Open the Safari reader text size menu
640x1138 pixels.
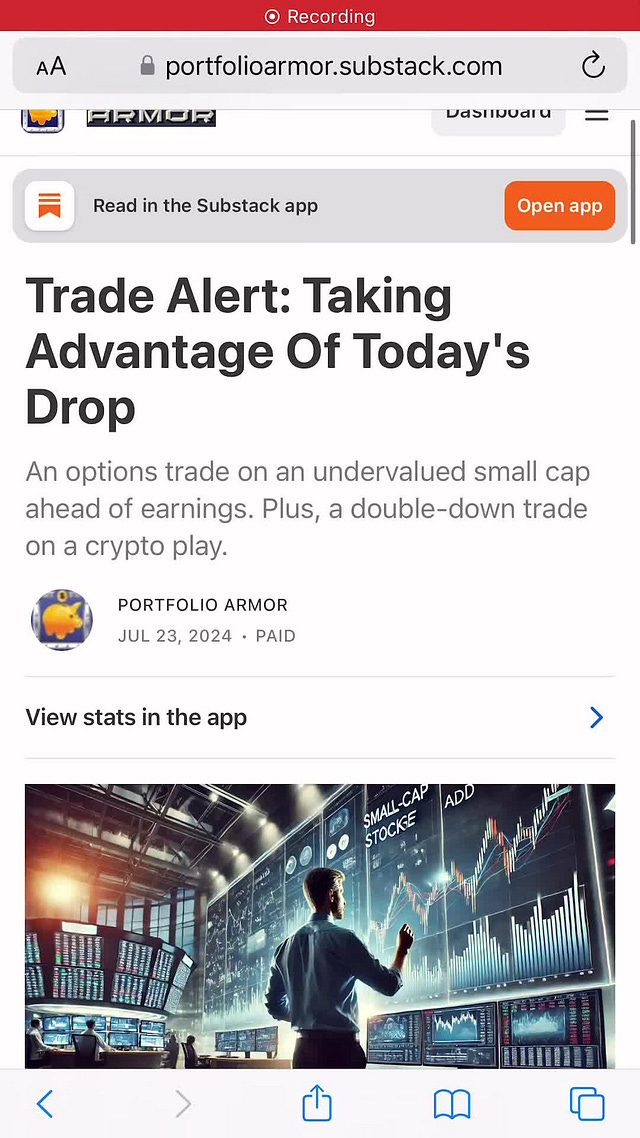[51, 67]
